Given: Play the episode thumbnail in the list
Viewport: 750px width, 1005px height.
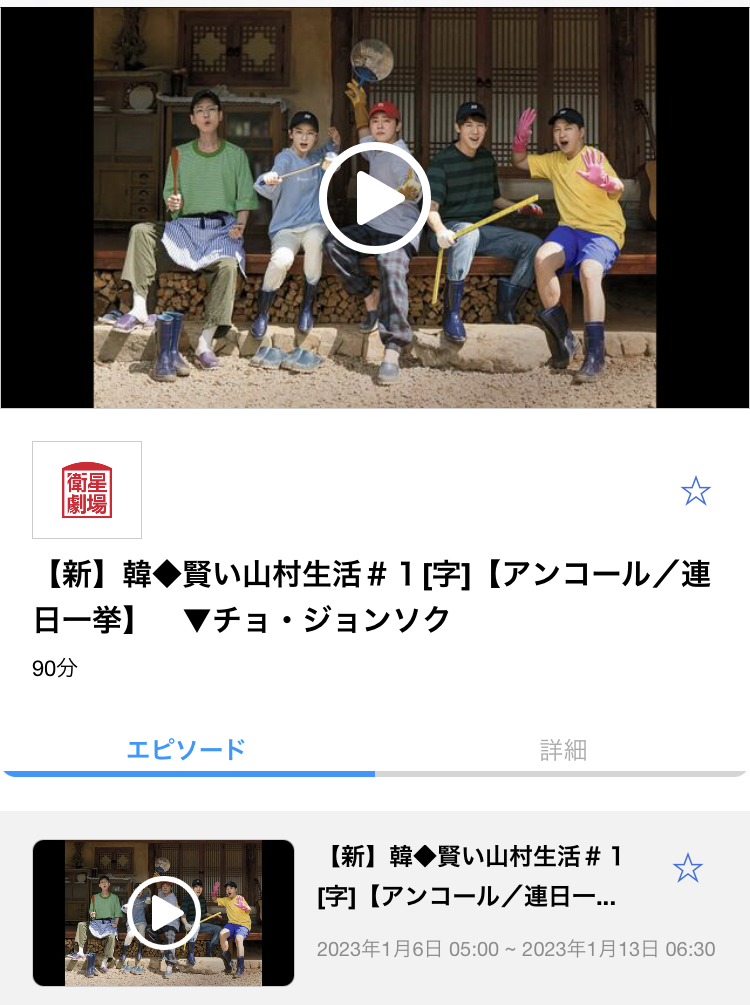Looking at the screenshot, I should click(x=164, y=912).
